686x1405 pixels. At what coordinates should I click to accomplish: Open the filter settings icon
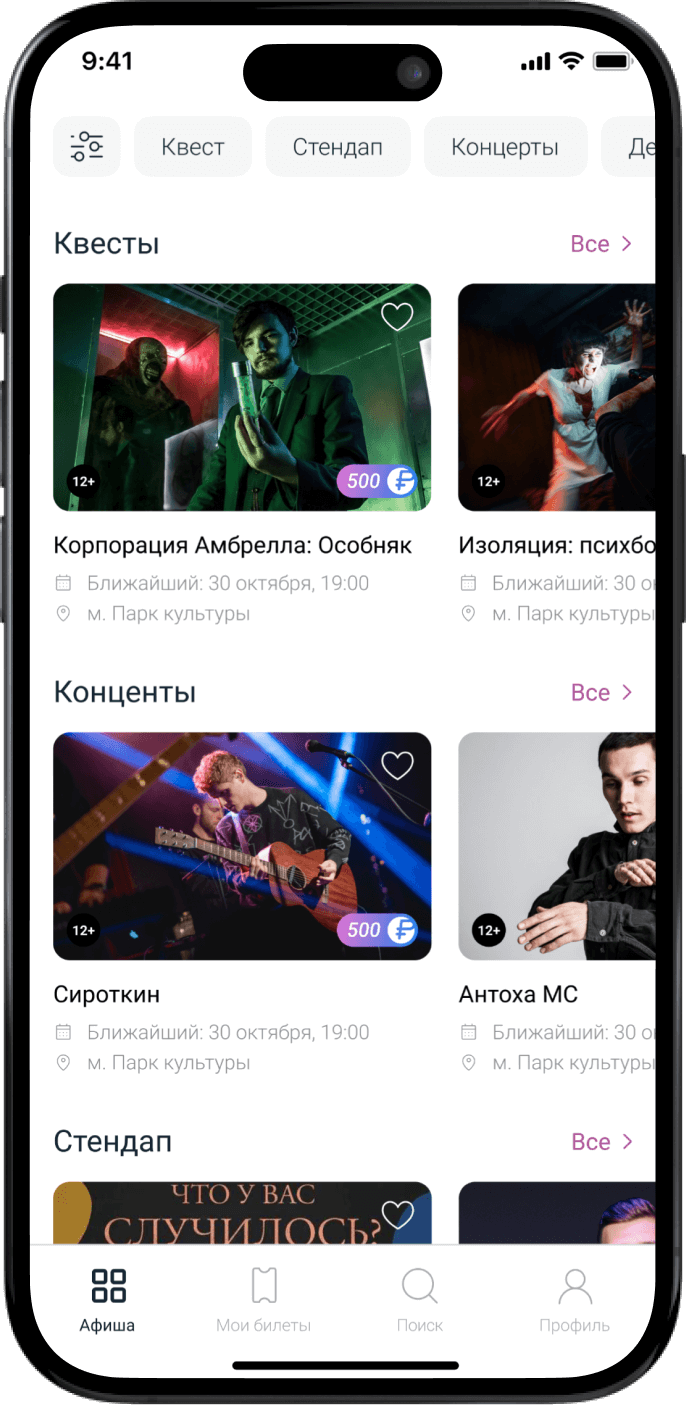pos(87,147)
